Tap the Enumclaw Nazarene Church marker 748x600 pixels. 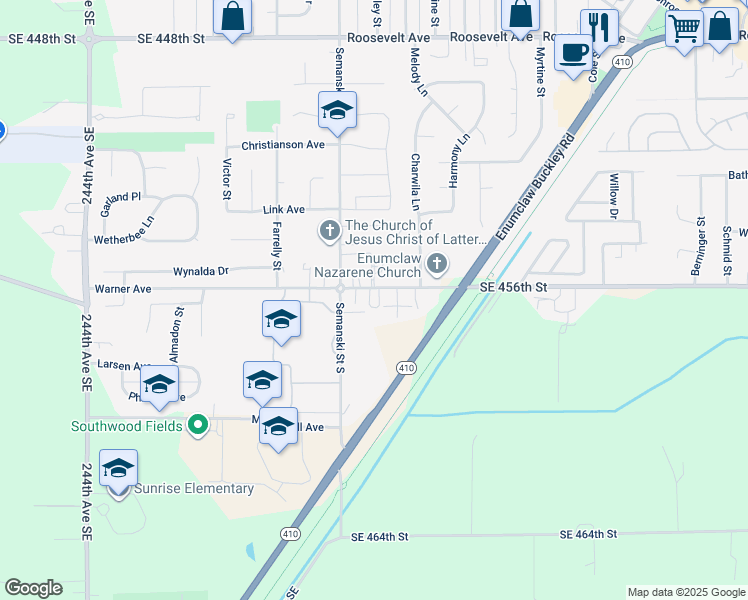coord(436,263)
